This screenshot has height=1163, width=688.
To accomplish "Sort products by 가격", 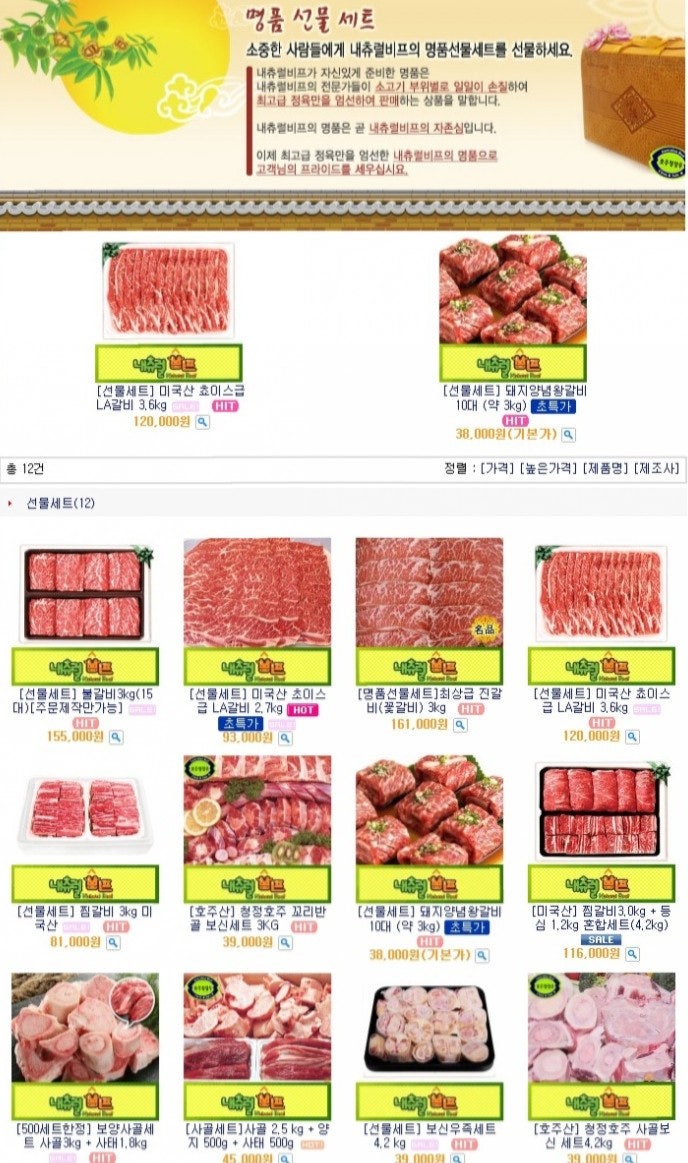I will click(495, 469).
